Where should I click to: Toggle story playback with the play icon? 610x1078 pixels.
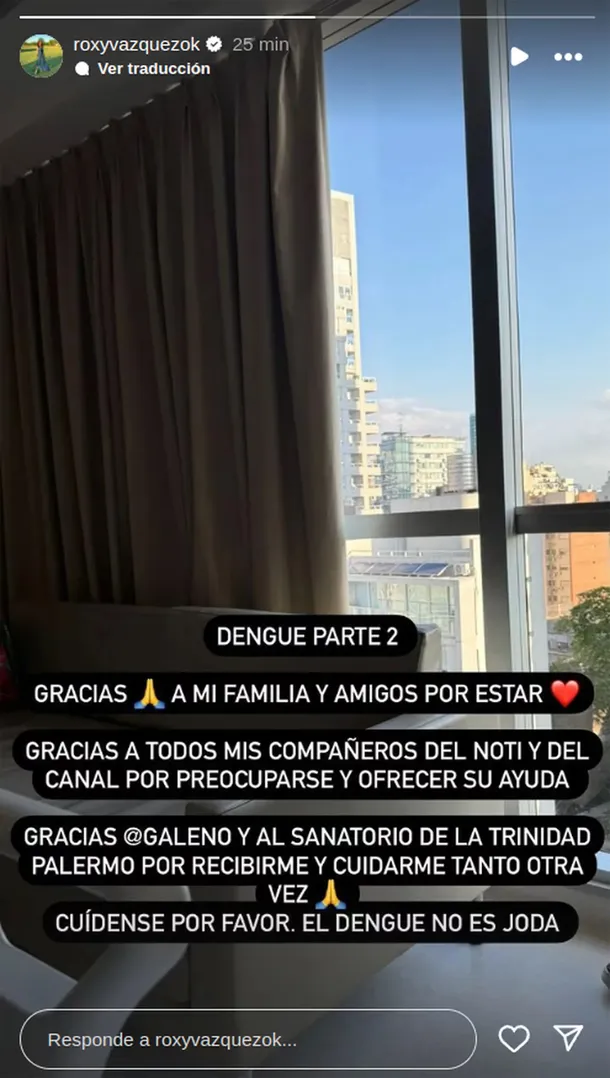pos(519,56)
